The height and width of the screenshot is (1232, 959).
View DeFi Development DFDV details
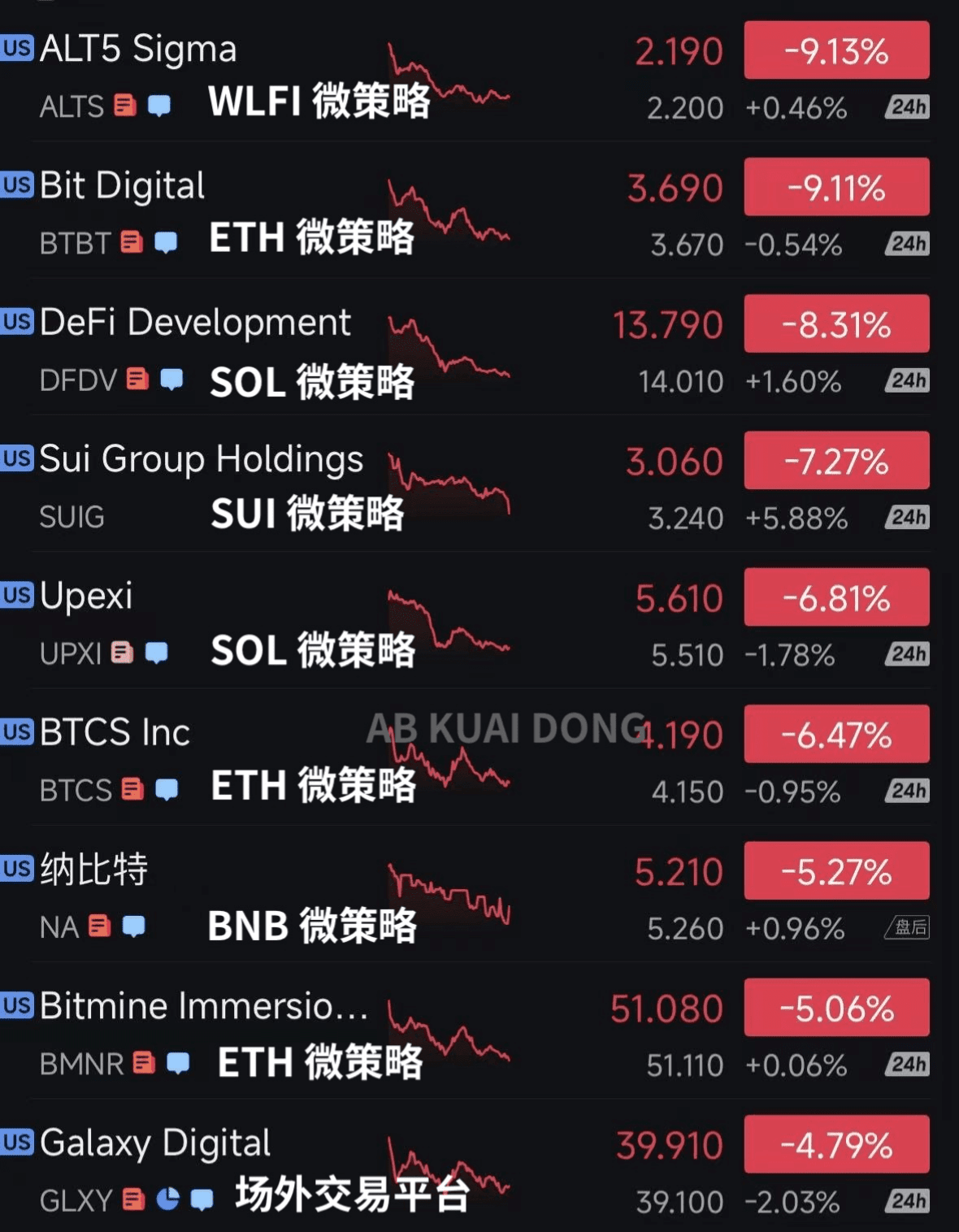pos(195,323)
